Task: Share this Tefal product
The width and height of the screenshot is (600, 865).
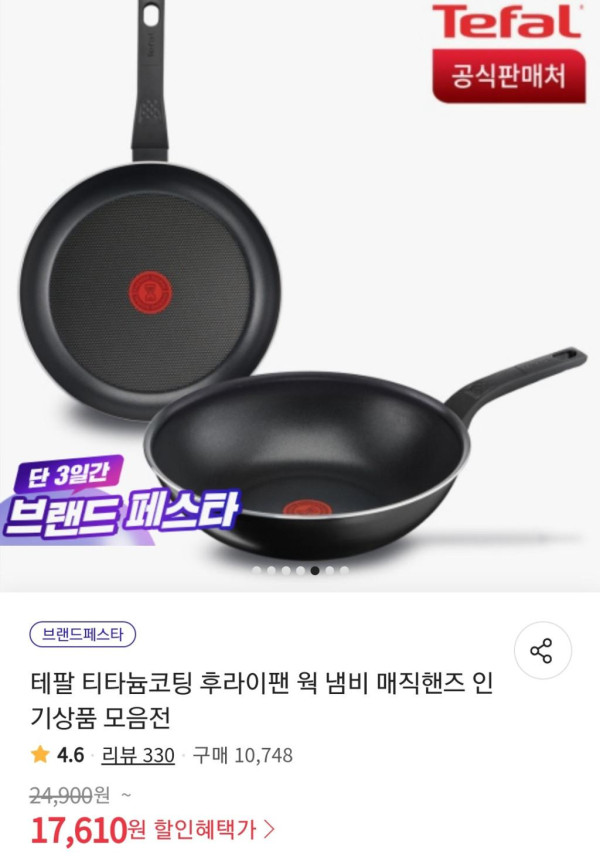Action: tap(542, 653)
